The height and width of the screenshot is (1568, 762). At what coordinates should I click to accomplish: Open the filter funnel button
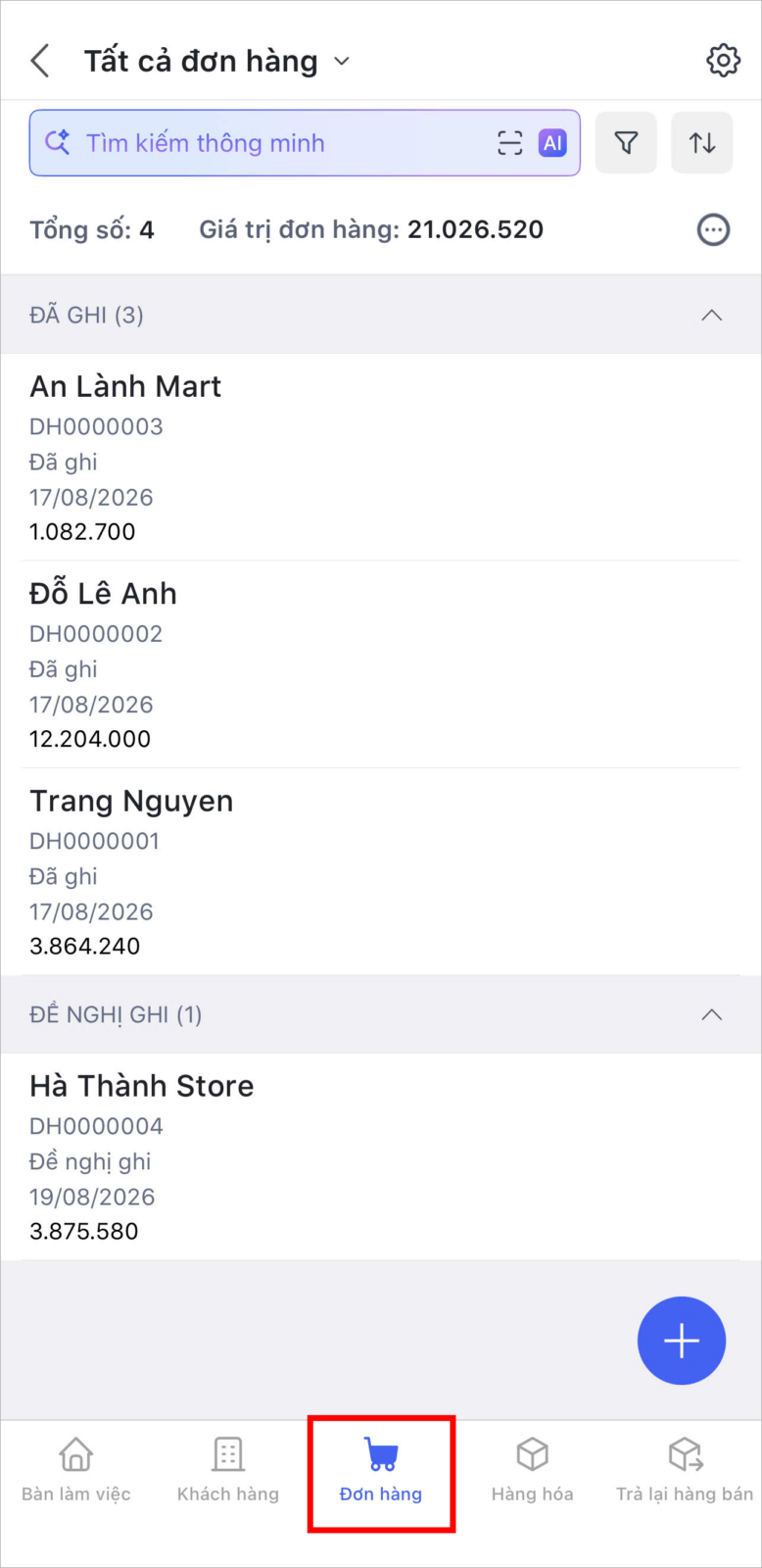626,143
